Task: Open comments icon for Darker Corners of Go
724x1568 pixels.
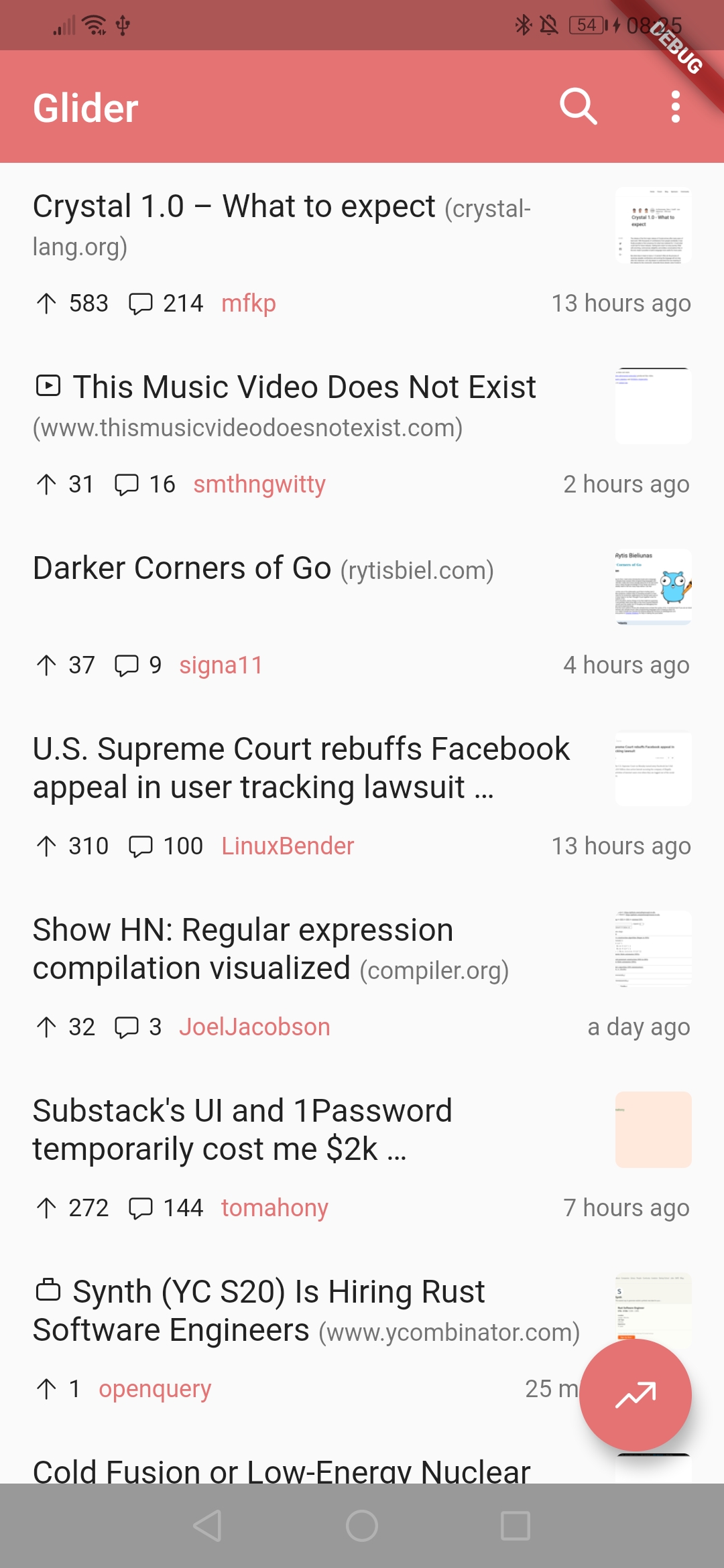Action: (x=127, y=665)
